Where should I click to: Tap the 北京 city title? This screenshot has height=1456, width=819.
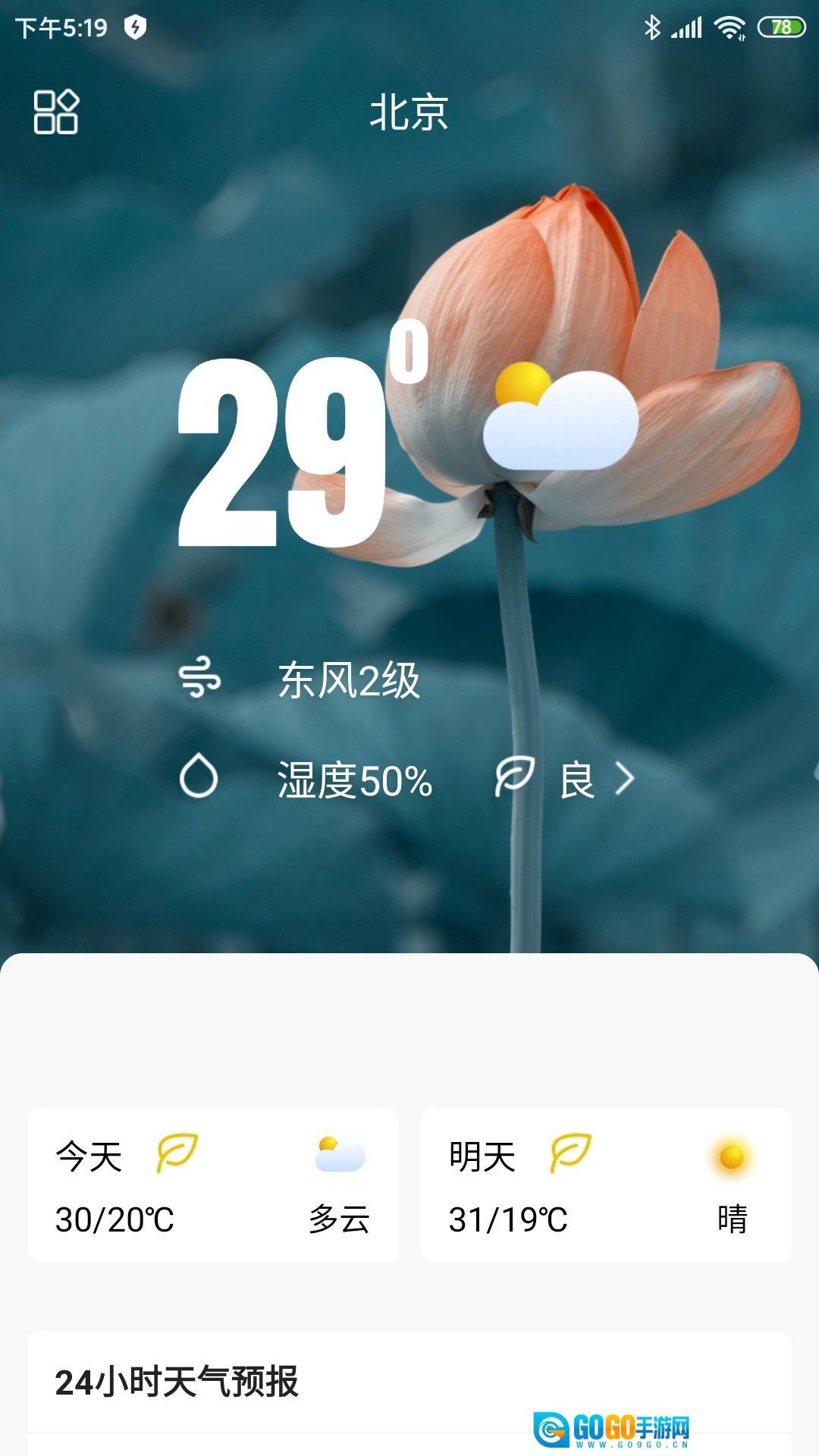click(409, 113)
